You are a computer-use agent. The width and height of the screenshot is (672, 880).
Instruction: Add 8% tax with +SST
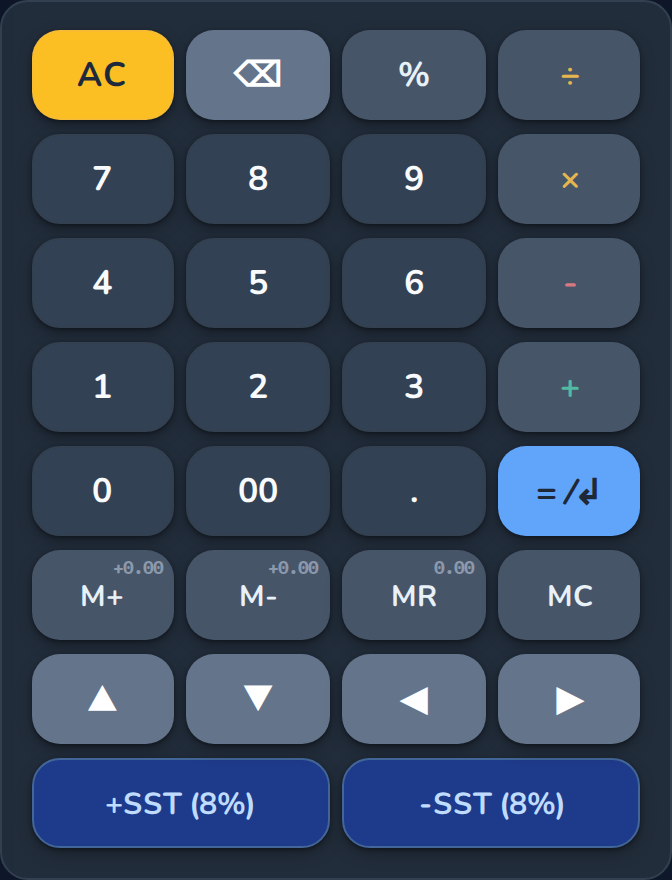pyautogui.click(x=181, y=803)
